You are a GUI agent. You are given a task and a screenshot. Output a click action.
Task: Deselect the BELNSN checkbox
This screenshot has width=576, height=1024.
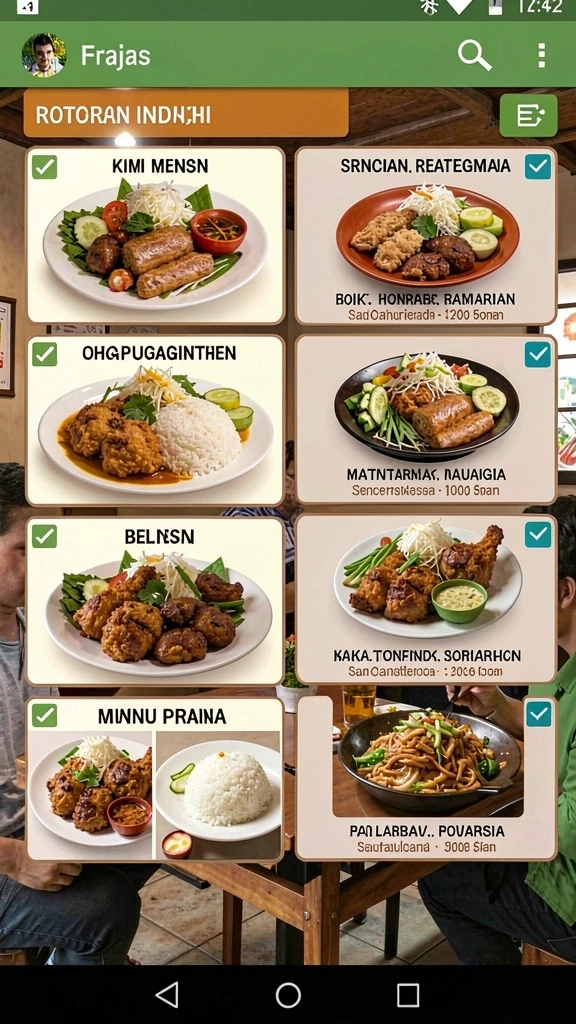click(44, 536)
